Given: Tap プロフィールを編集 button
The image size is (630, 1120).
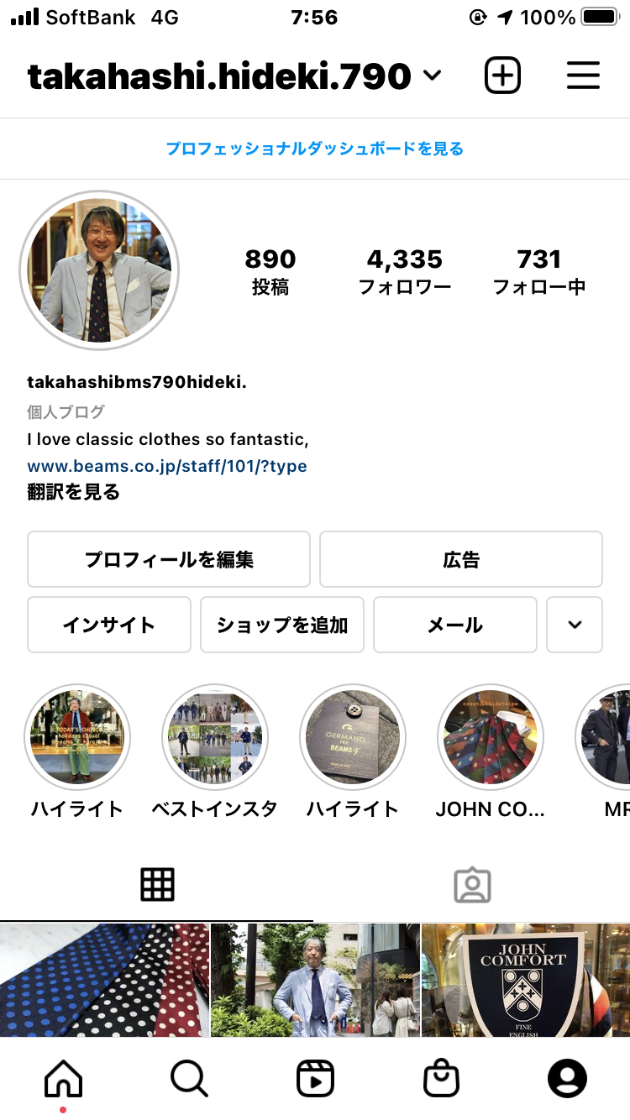Looking at the screenshot, I should [169, 559].
